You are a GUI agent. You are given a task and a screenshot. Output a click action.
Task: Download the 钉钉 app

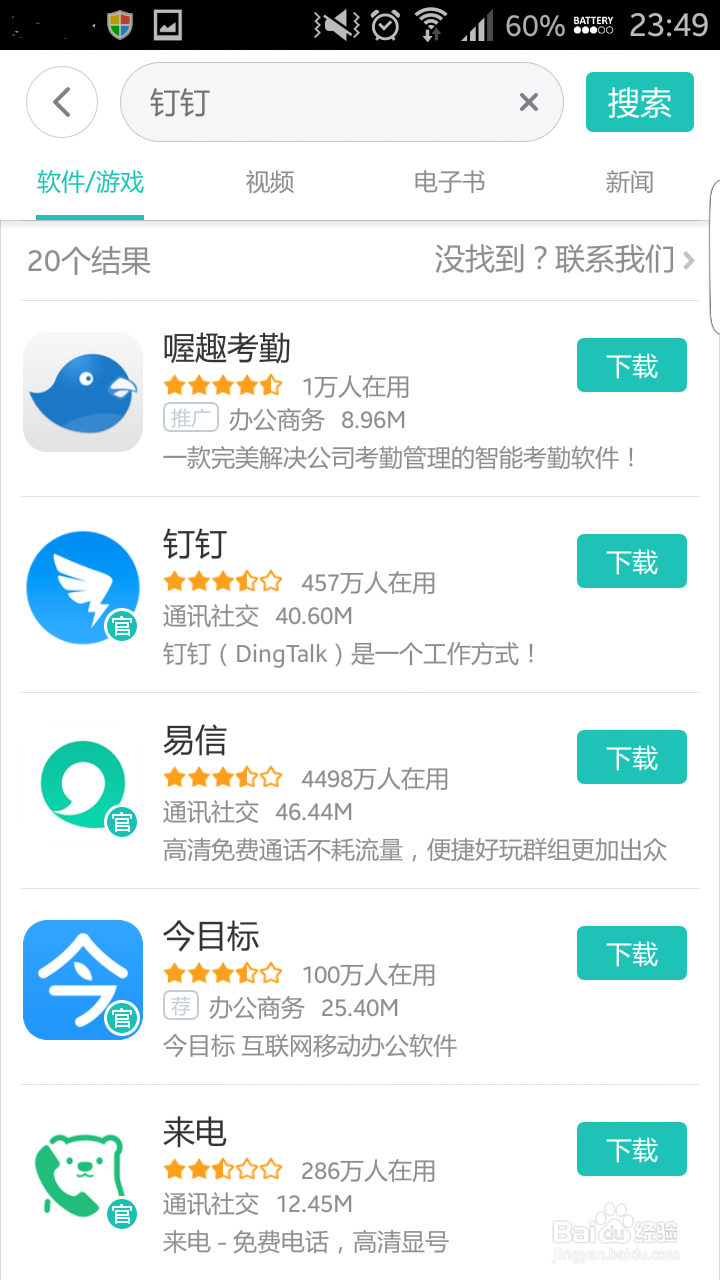click(632, 561)
